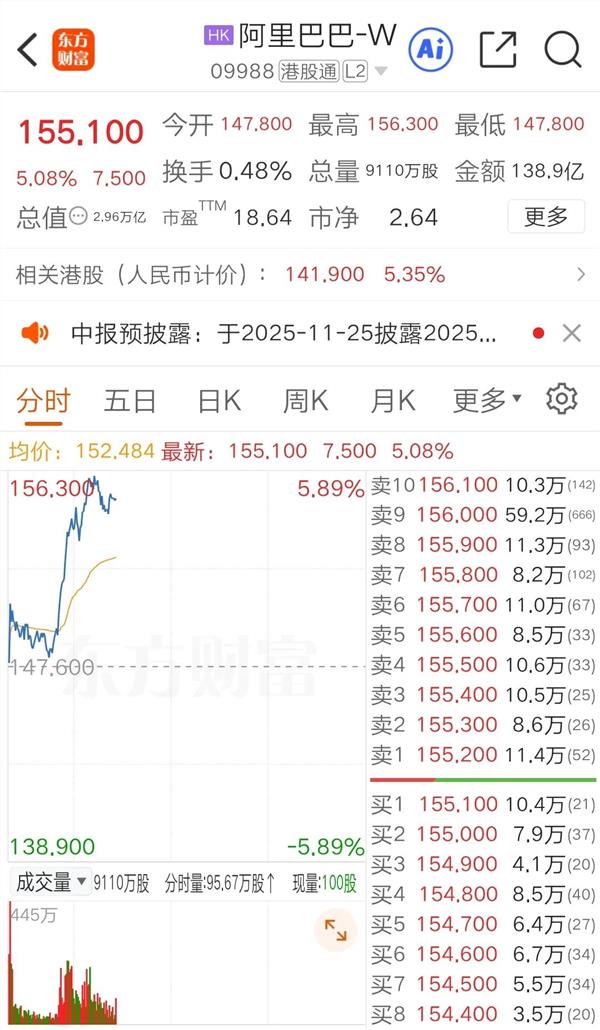Switch to the 日K chart tab
The height and width of the screenshot is (1030, 600).
click(x=218, y=401)
